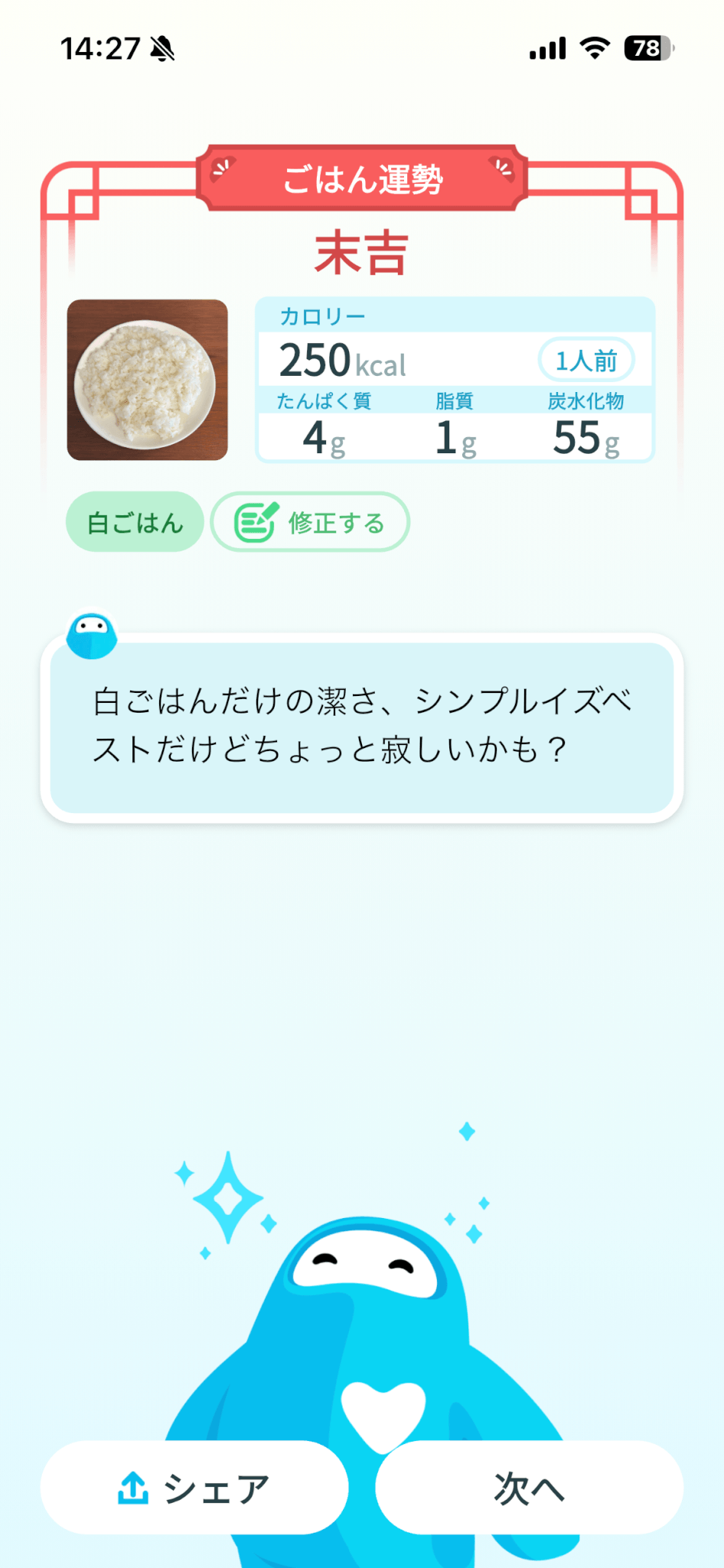
Task: Open the white rice photo
Action: 148,380
